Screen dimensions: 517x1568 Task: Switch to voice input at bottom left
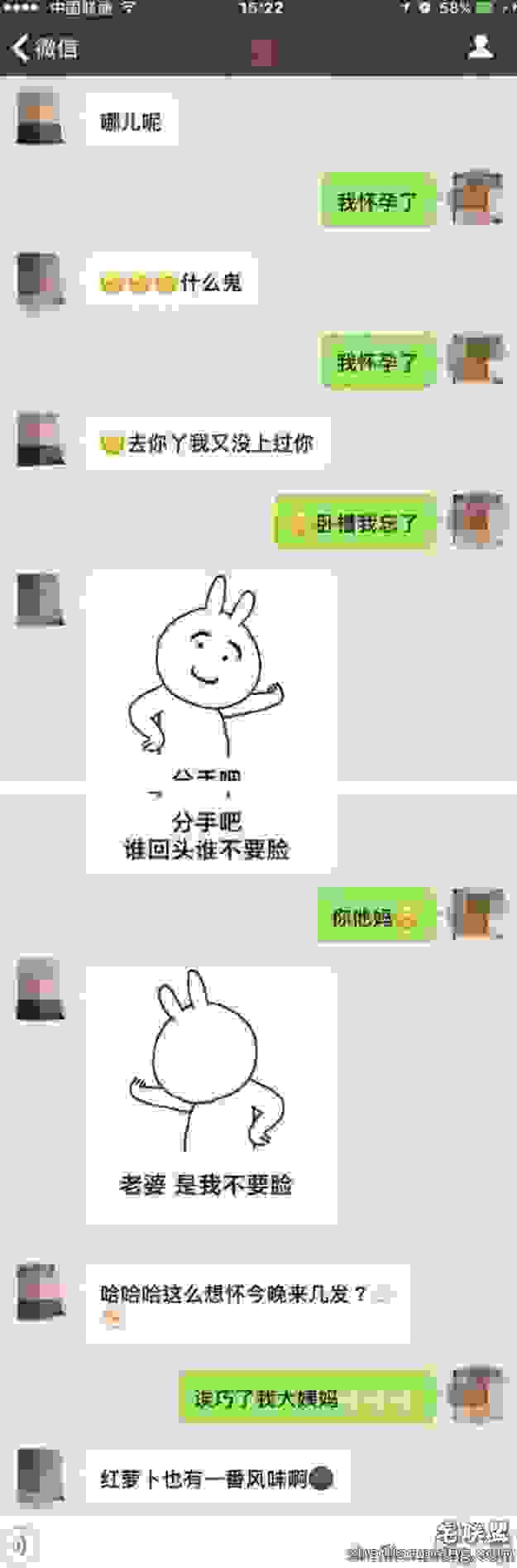pos(17,1544)
